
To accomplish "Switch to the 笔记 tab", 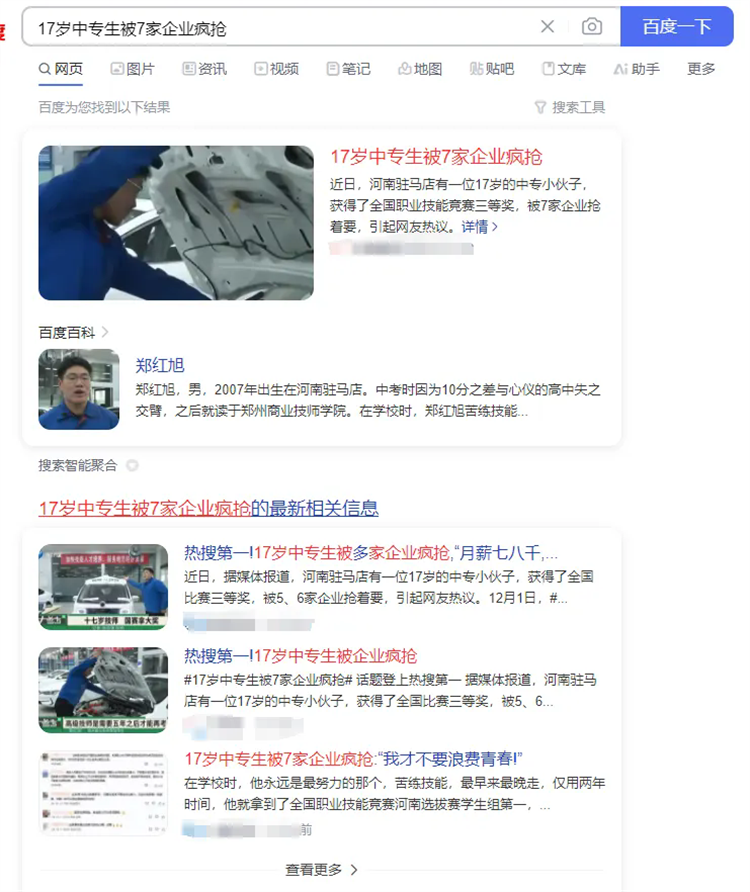I will point(348,69).
